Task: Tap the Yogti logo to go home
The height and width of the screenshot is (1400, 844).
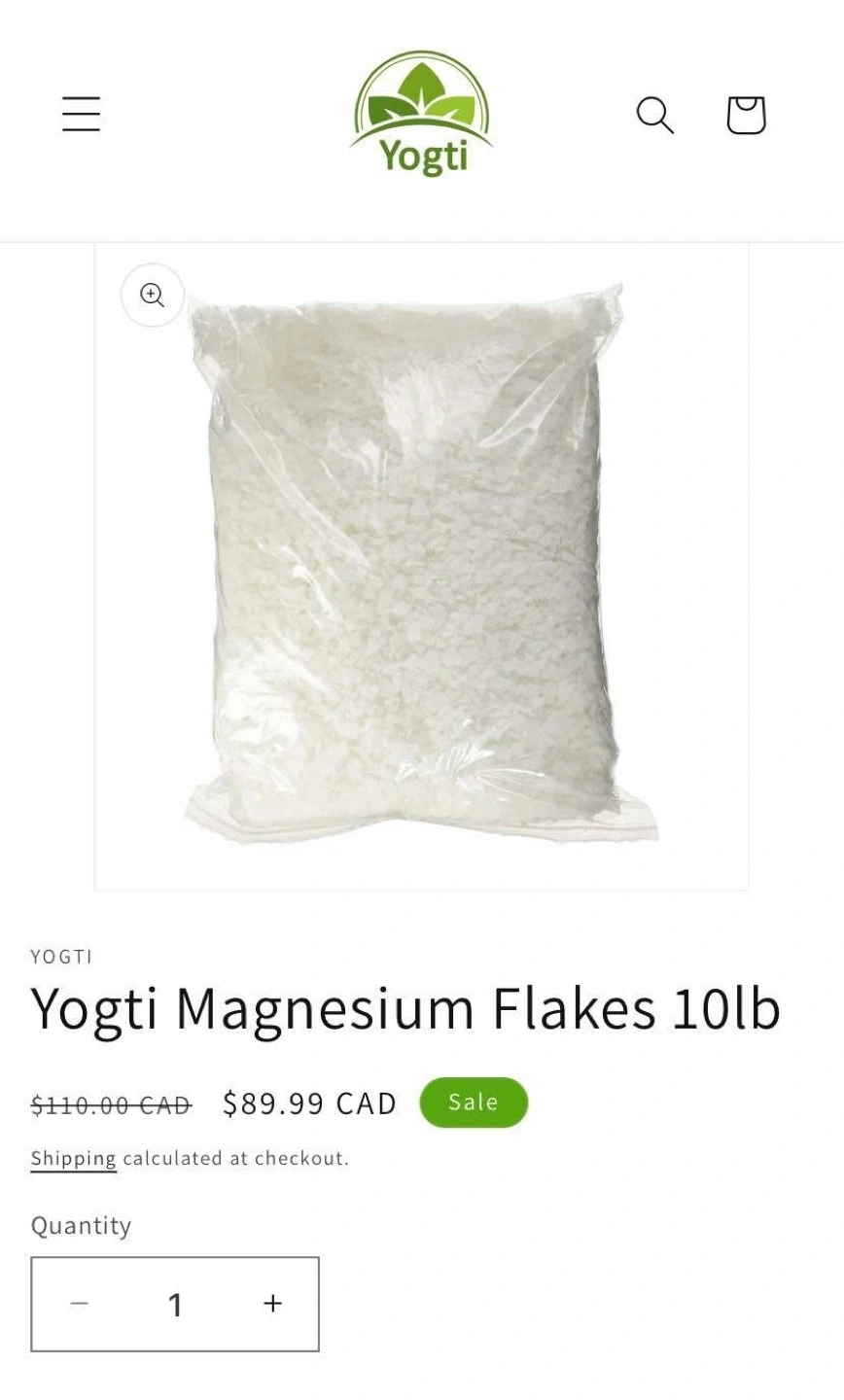Action: [422, 114]
